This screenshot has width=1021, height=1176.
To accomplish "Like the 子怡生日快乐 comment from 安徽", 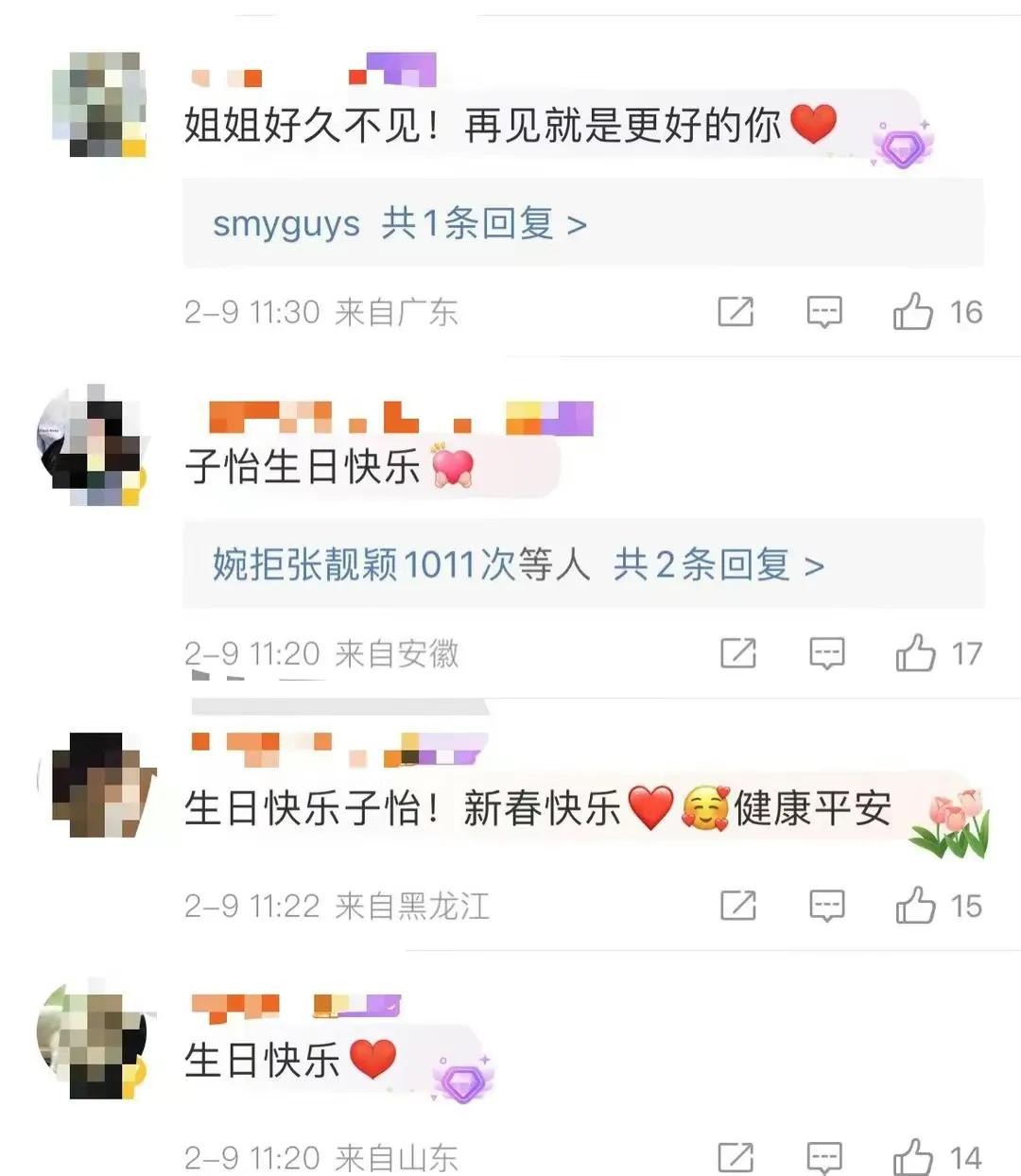I will point(915,652).
